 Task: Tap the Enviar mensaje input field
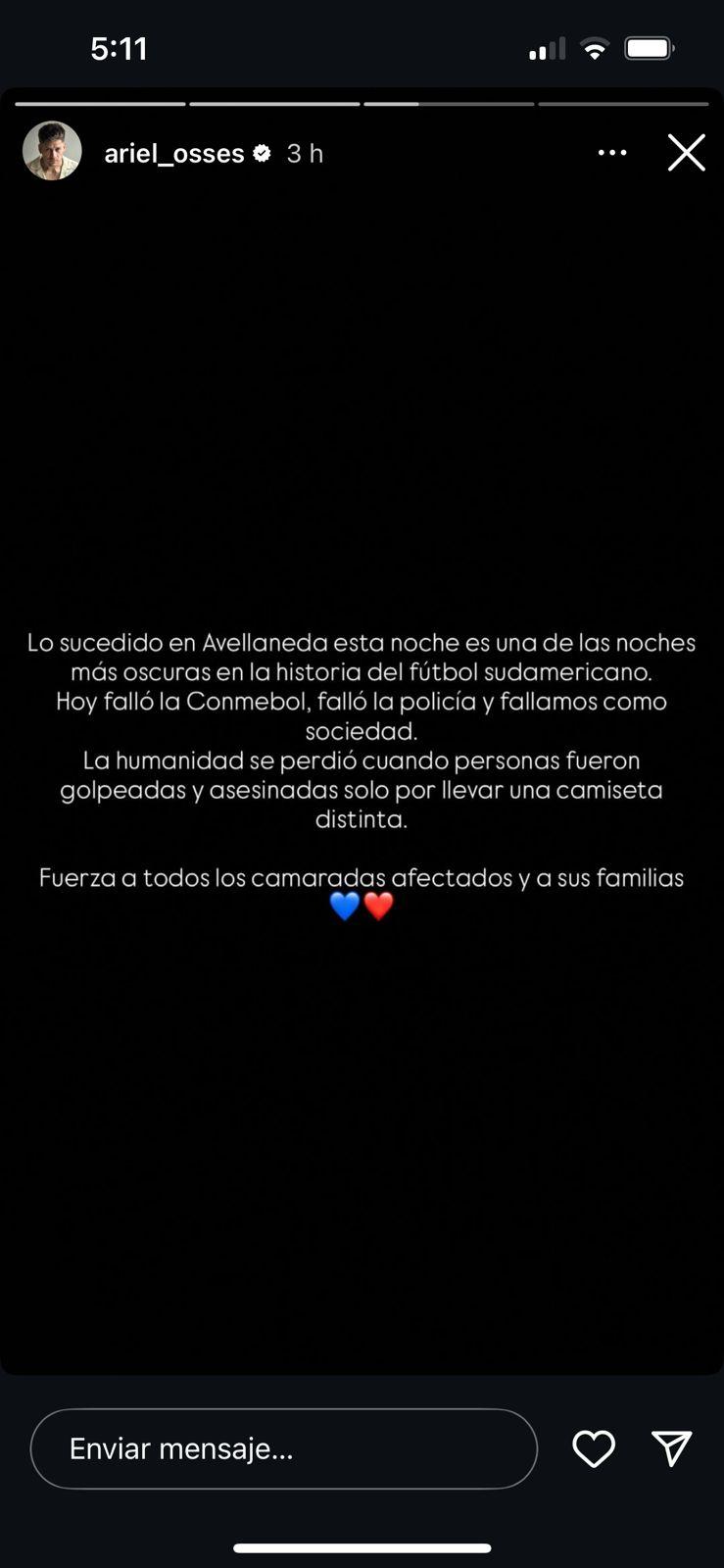click(283, 1448)
